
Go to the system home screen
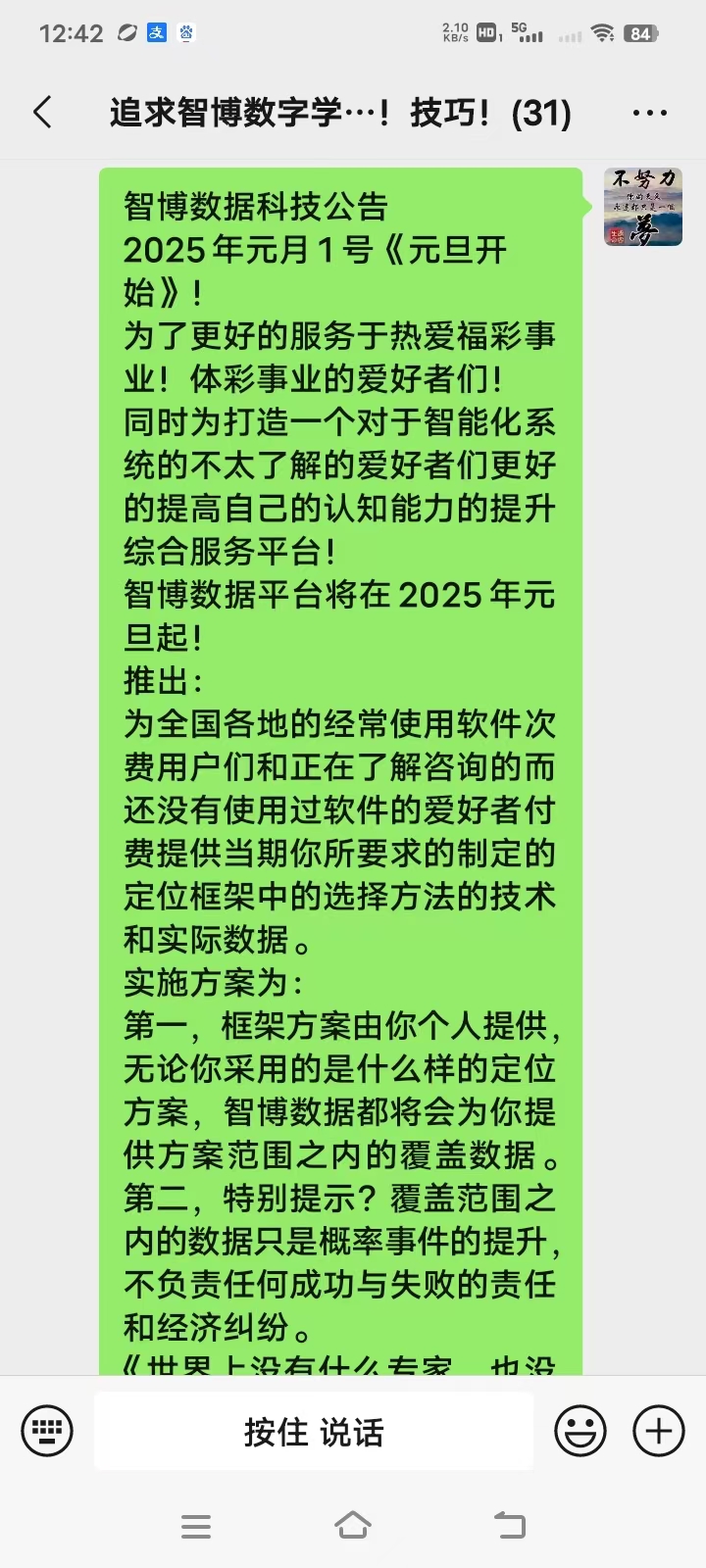pos(353,1525)
